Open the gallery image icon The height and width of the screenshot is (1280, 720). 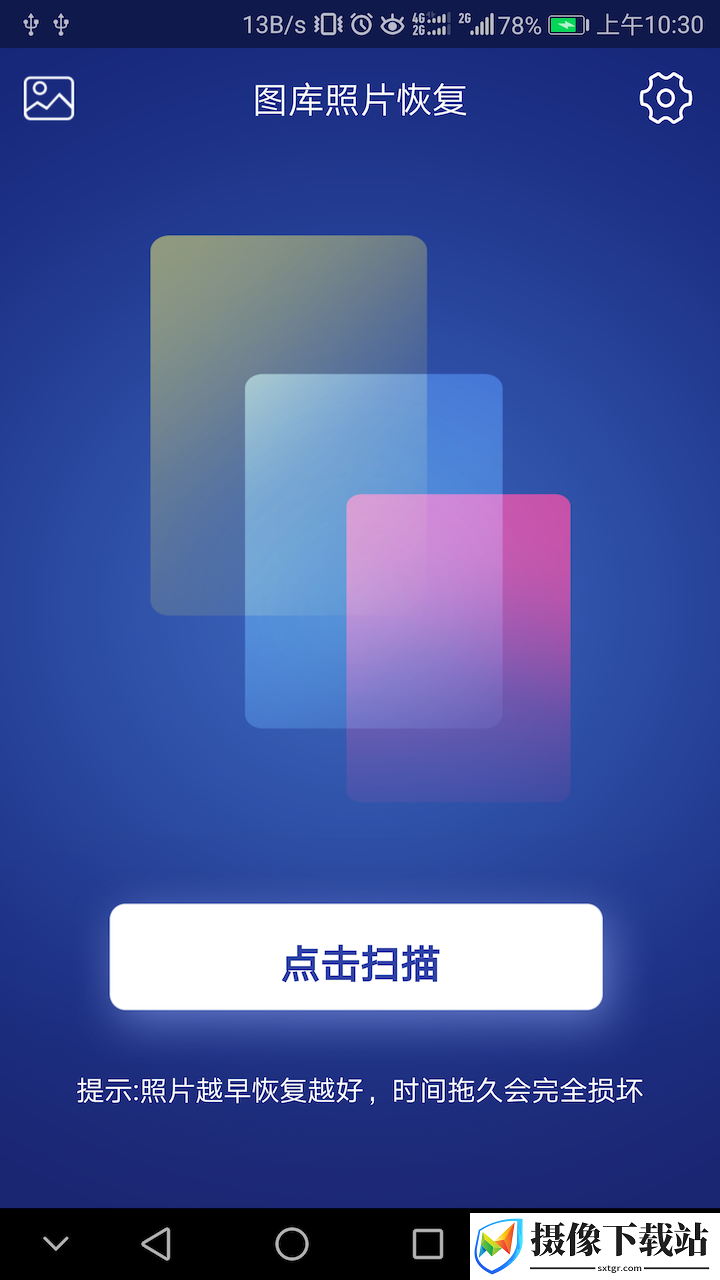pos(49,98)
